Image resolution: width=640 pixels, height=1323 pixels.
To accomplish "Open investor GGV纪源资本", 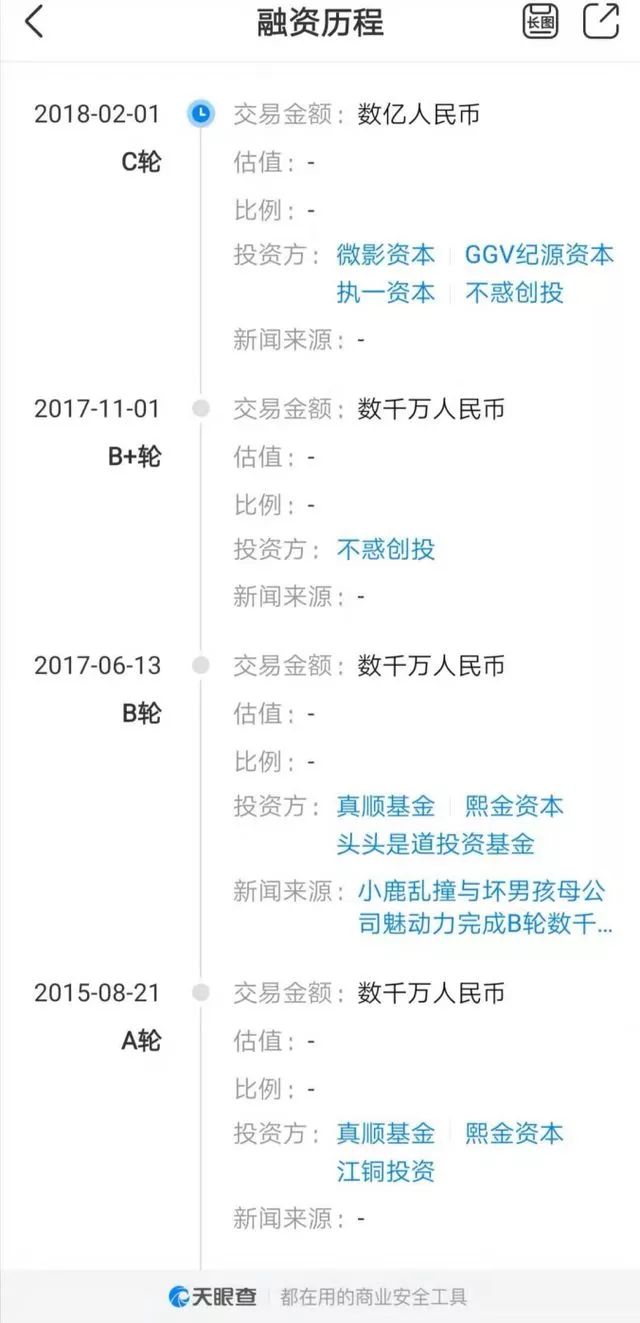I will 539,254.
